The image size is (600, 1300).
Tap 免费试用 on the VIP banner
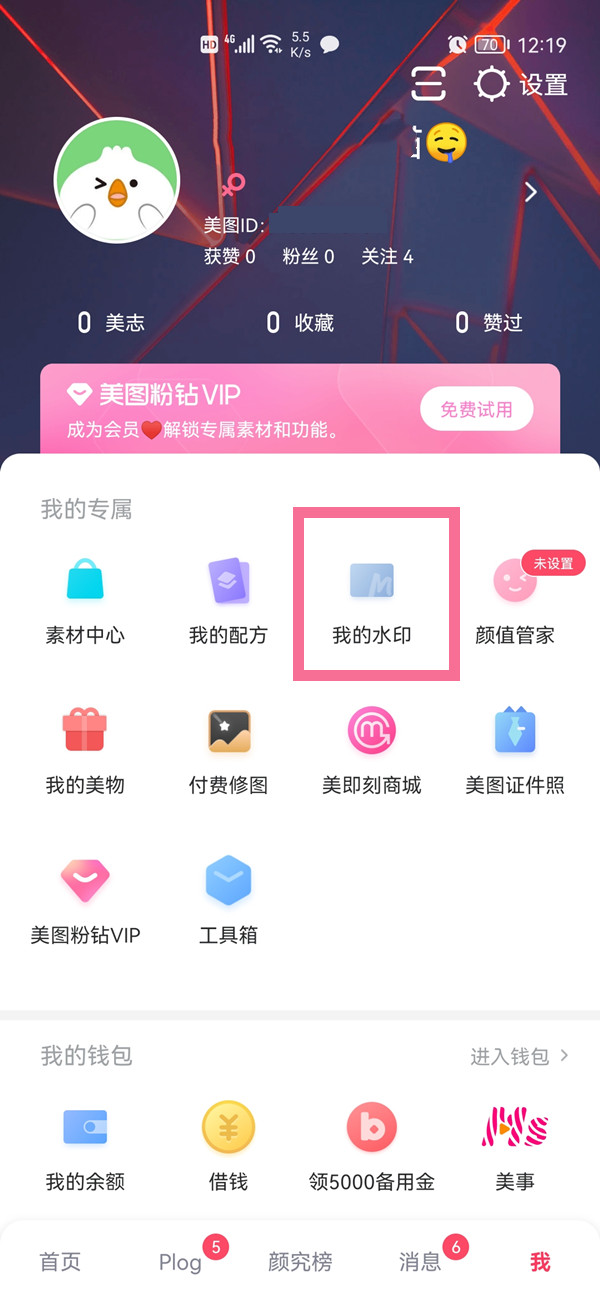477,409
